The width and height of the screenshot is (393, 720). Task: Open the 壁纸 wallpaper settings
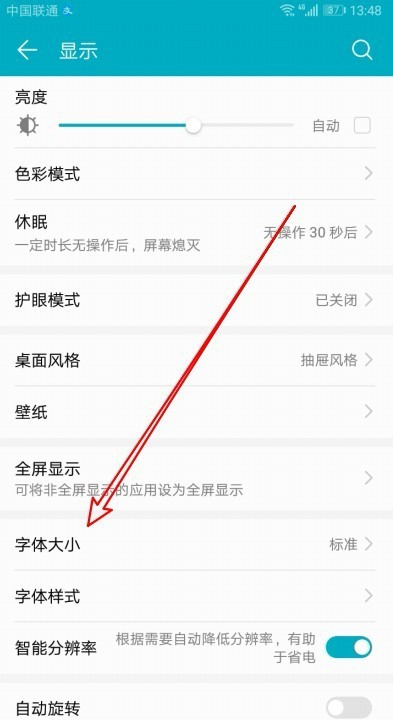pos(196,412)
